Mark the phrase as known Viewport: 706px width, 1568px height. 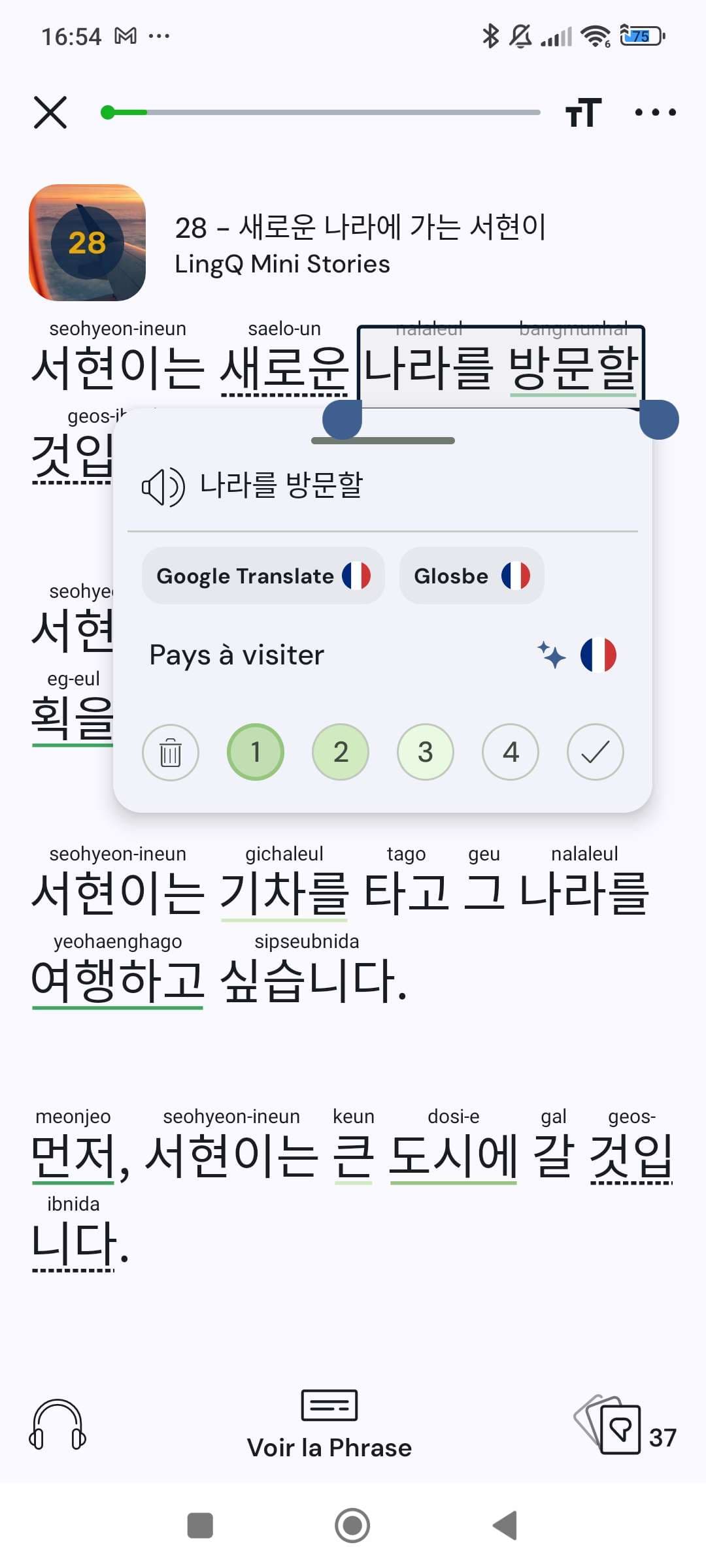click(596, 752)
